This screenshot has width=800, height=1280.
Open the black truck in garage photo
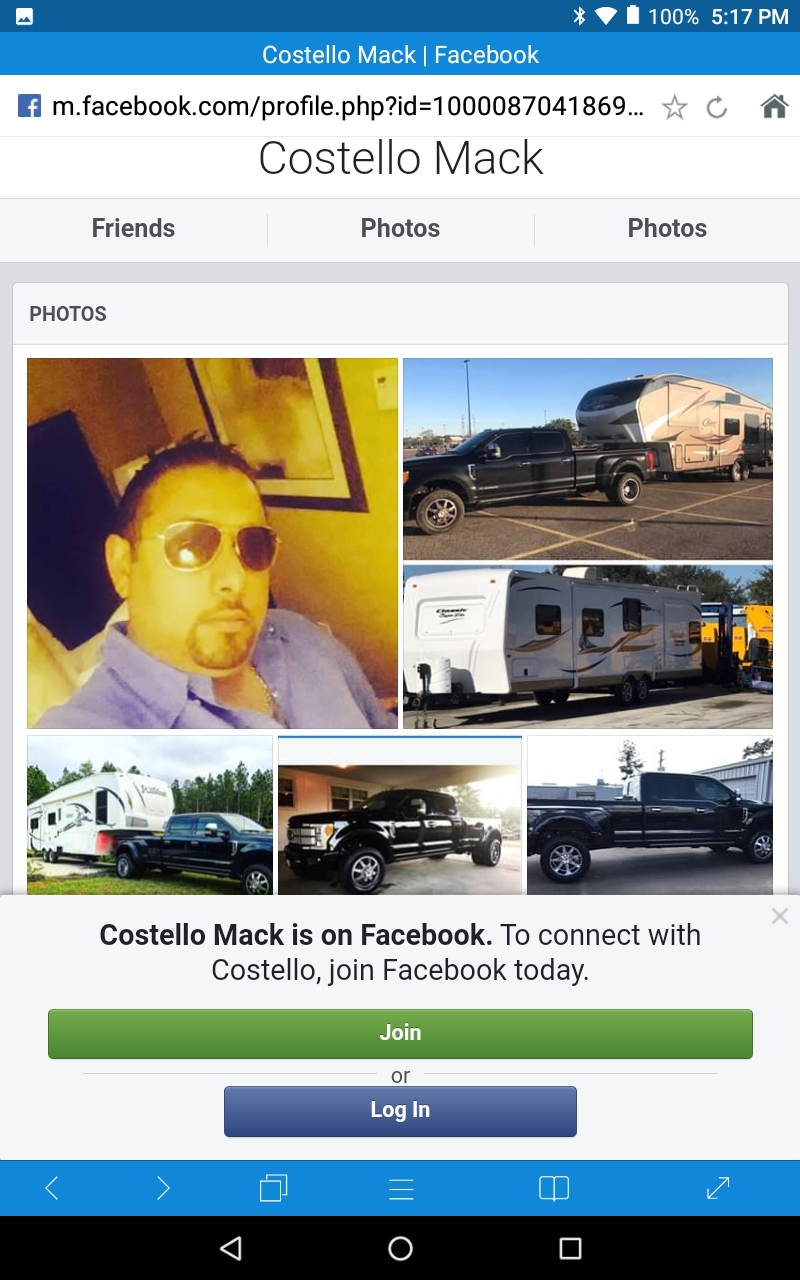pyautogui.click(x=400, y=815)
